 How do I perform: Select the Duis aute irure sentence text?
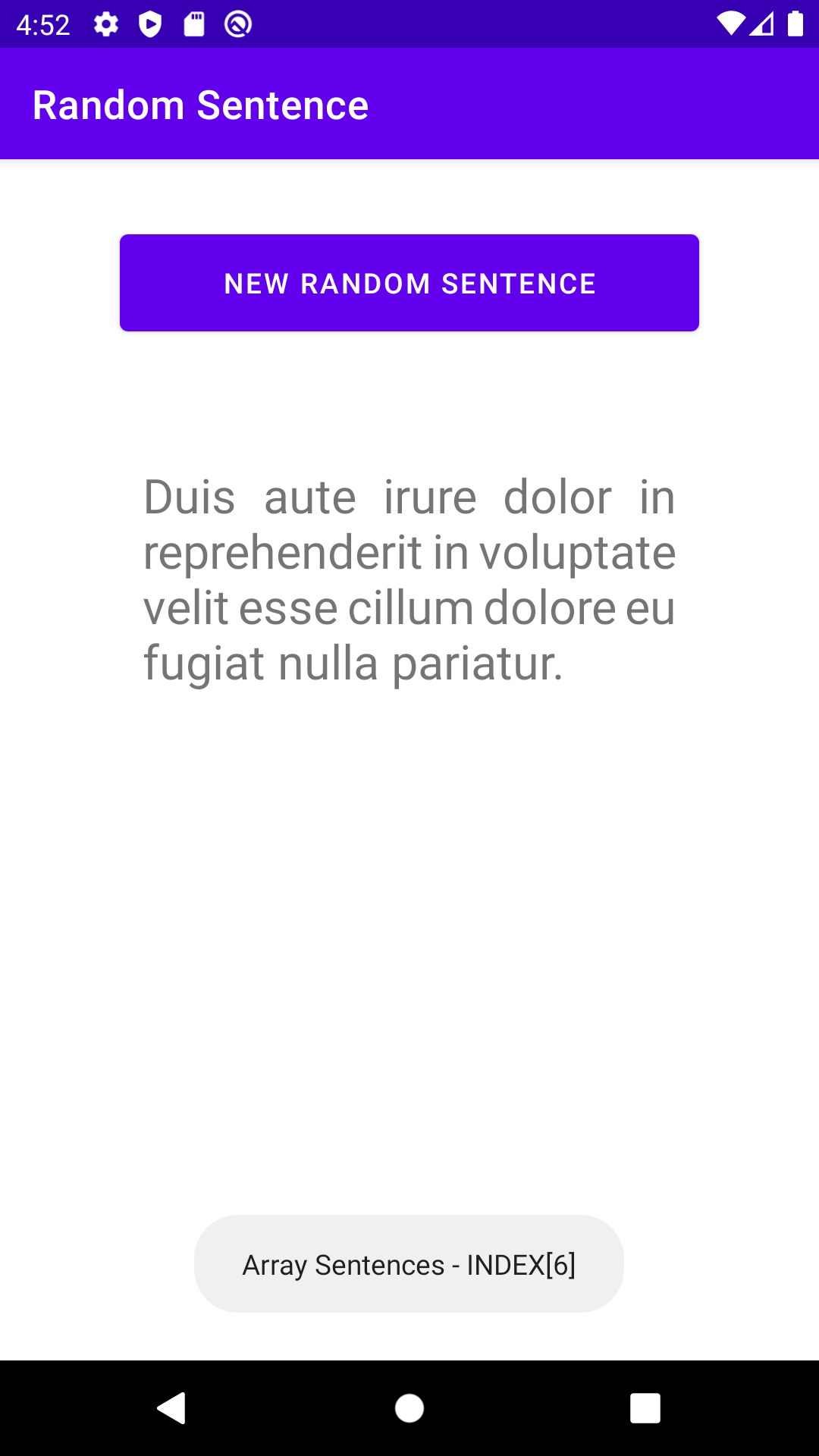point(409,579)
